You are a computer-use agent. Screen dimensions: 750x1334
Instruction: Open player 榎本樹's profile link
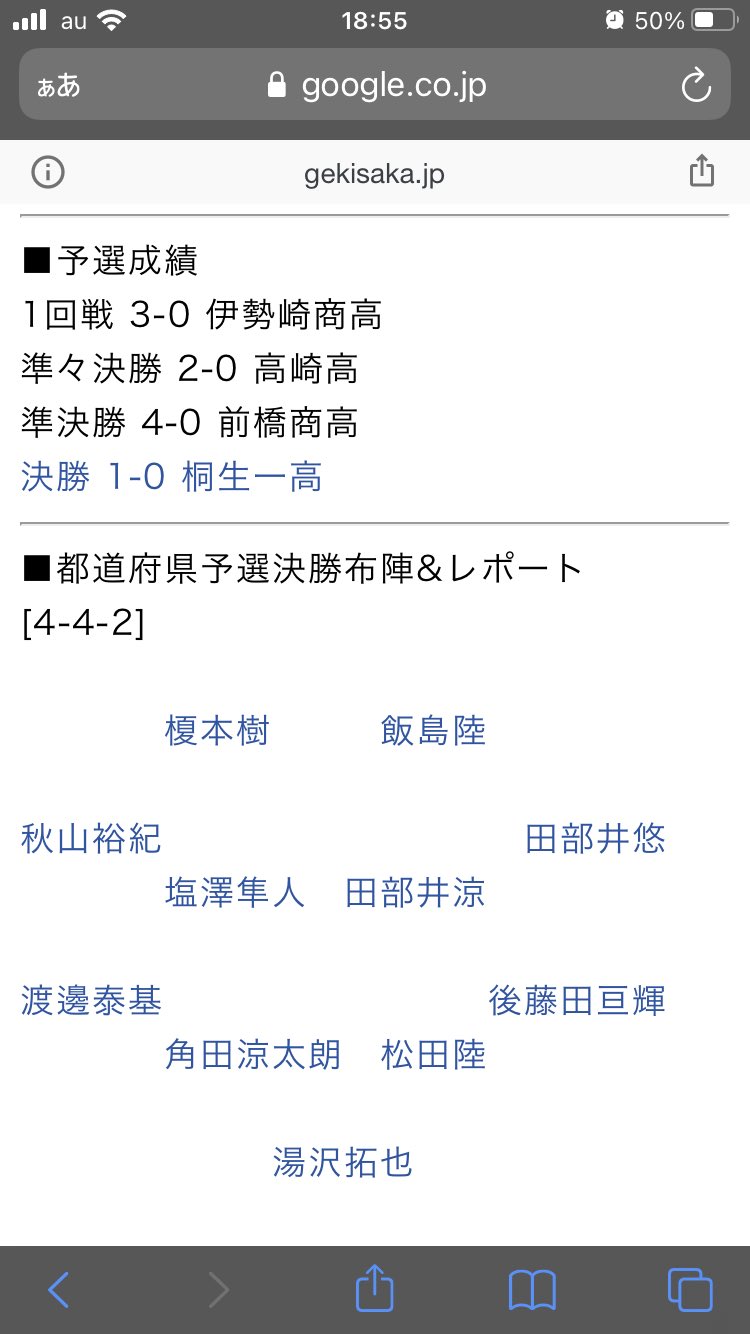[217, 731]
